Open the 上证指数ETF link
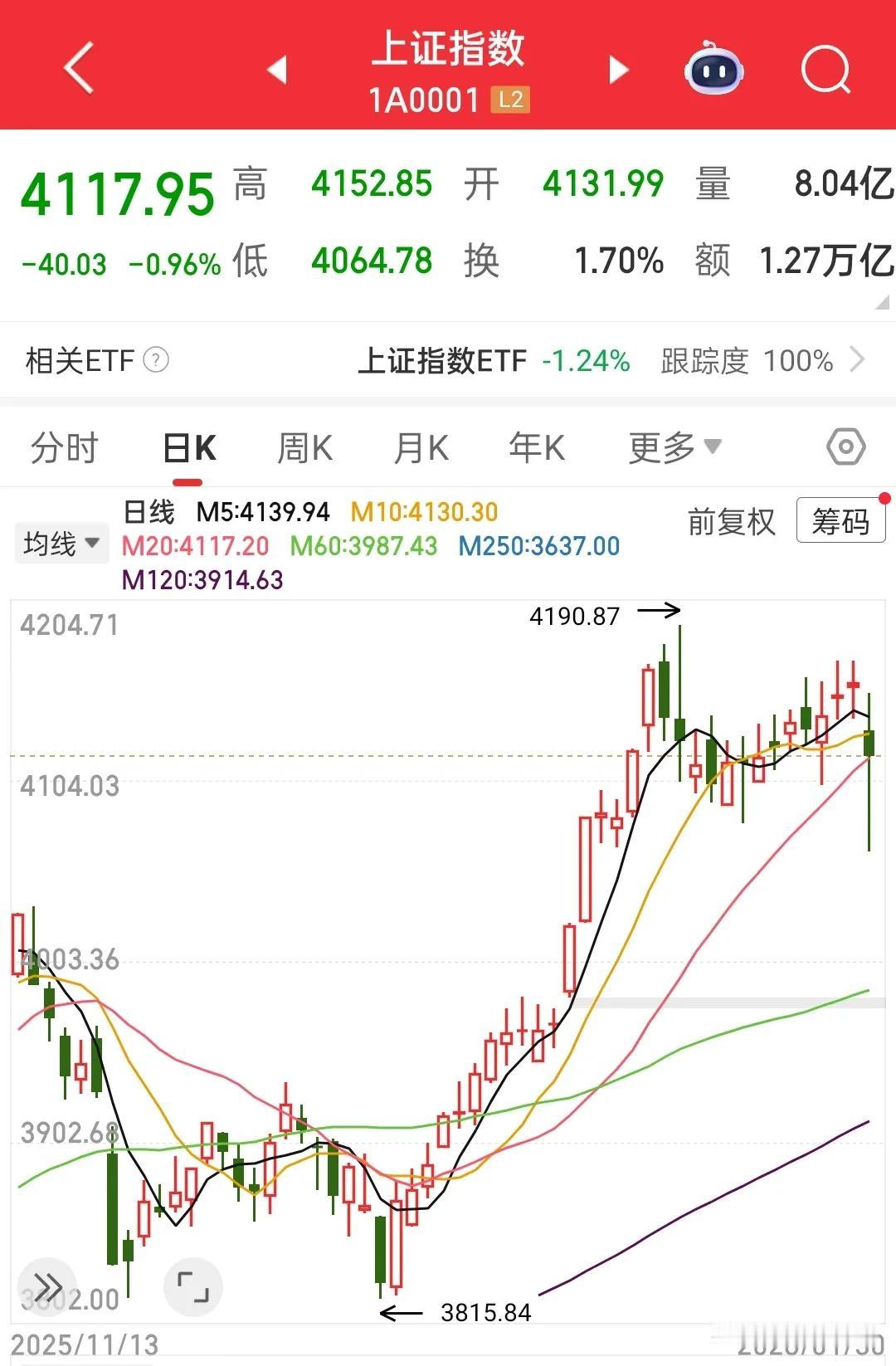Screen dimensions: 896x1366 coord(443,361)
